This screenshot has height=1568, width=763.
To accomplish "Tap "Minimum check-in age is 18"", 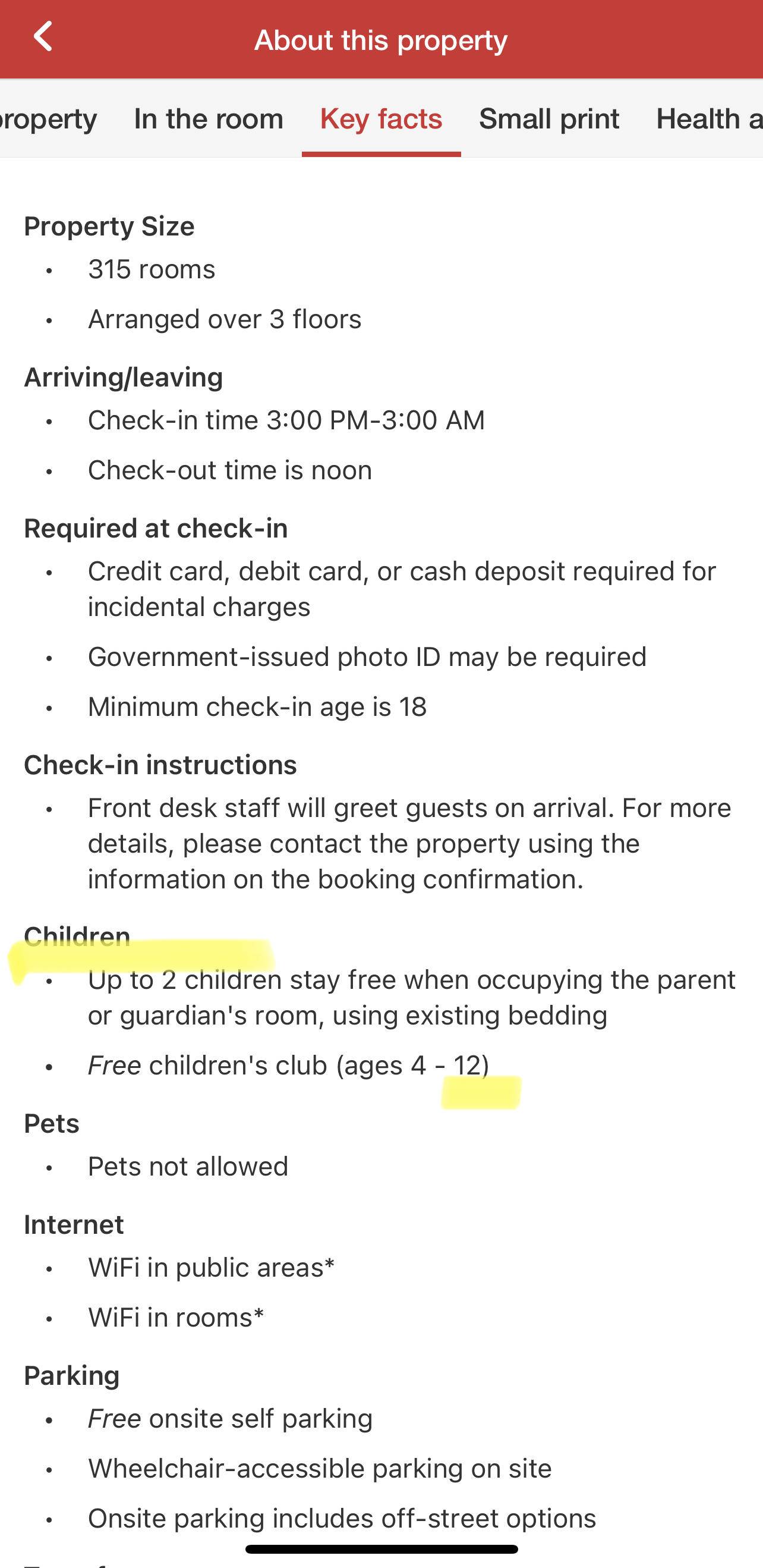I will (257, 706).
